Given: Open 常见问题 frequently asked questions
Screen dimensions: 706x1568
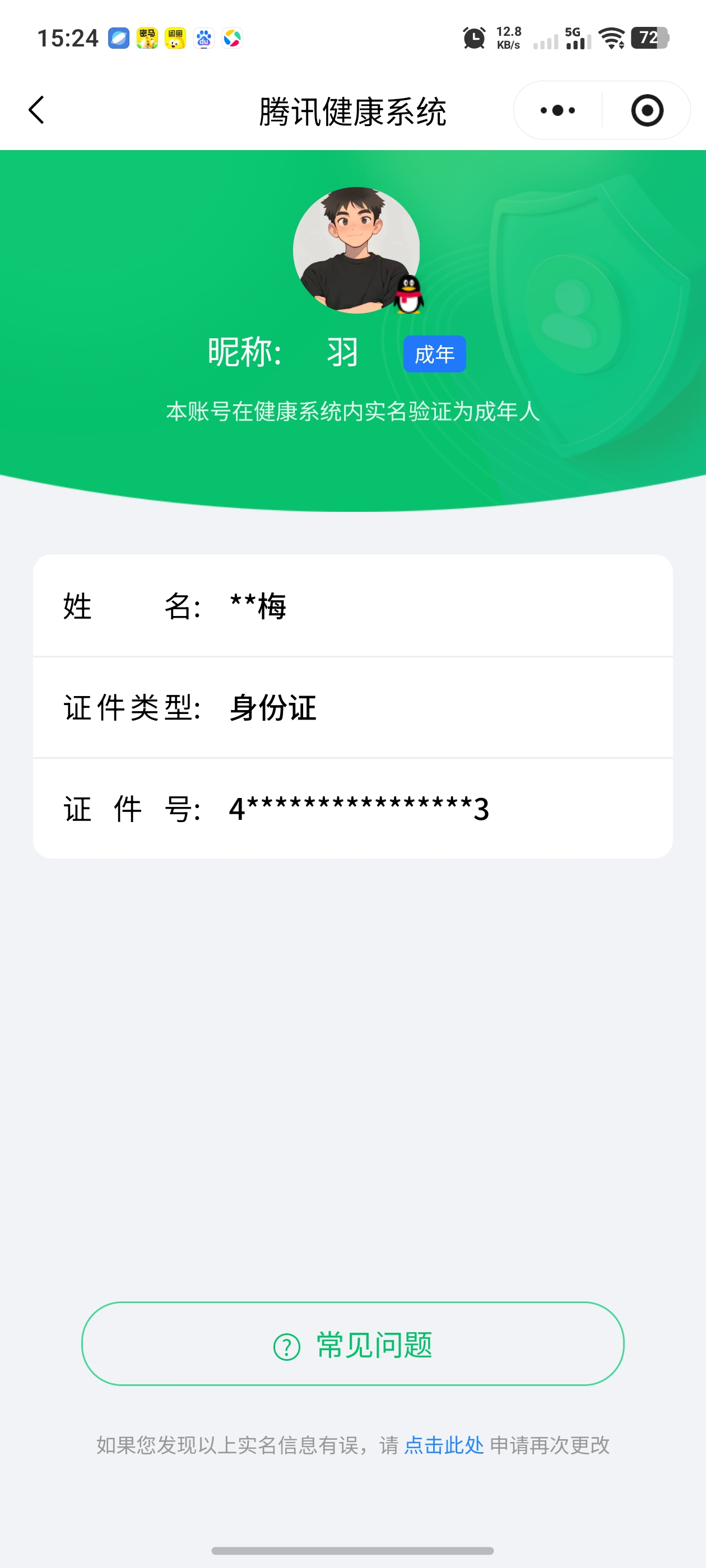Looking at the screenshot, I should [352, 1346].
